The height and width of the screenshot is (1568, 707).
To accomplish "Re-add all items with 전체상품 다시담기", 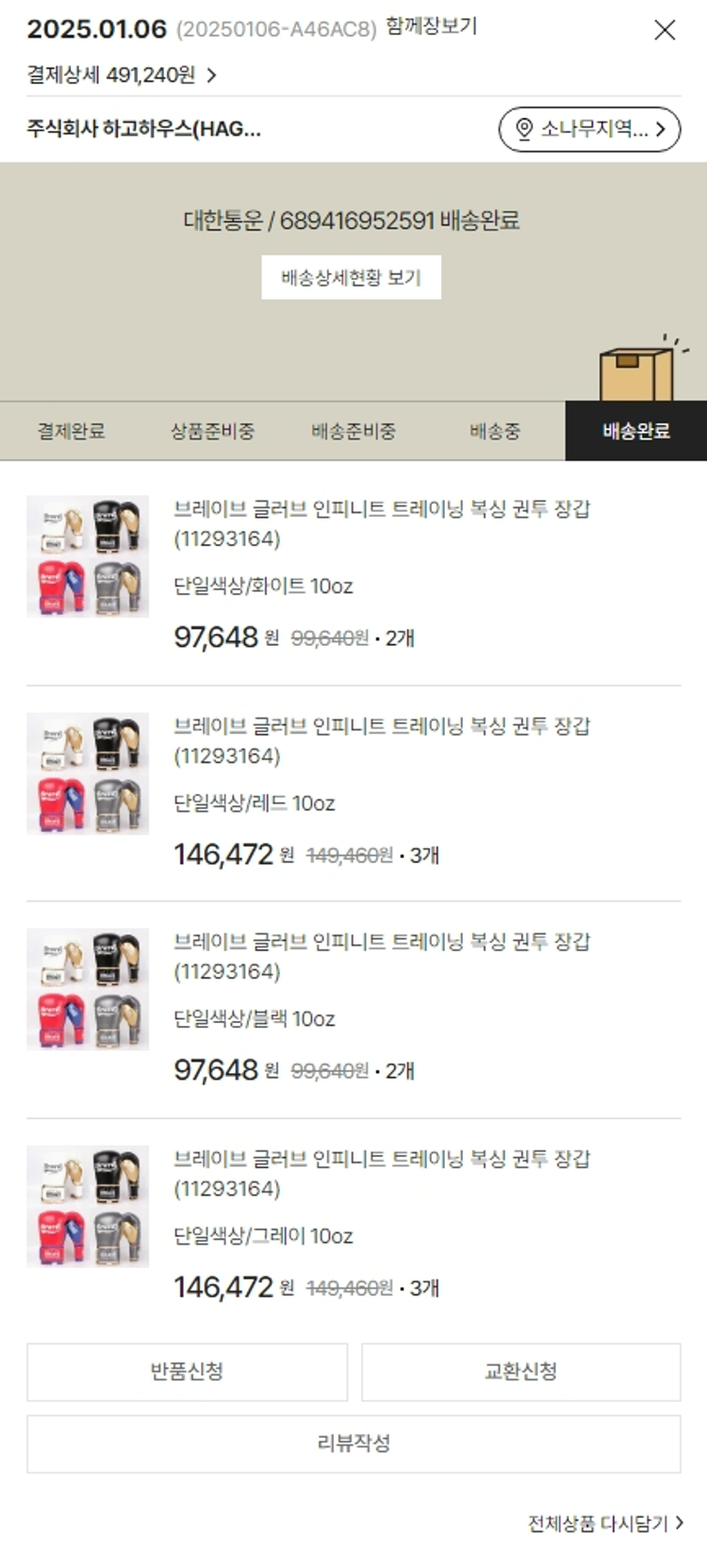I will (604, 1523).
